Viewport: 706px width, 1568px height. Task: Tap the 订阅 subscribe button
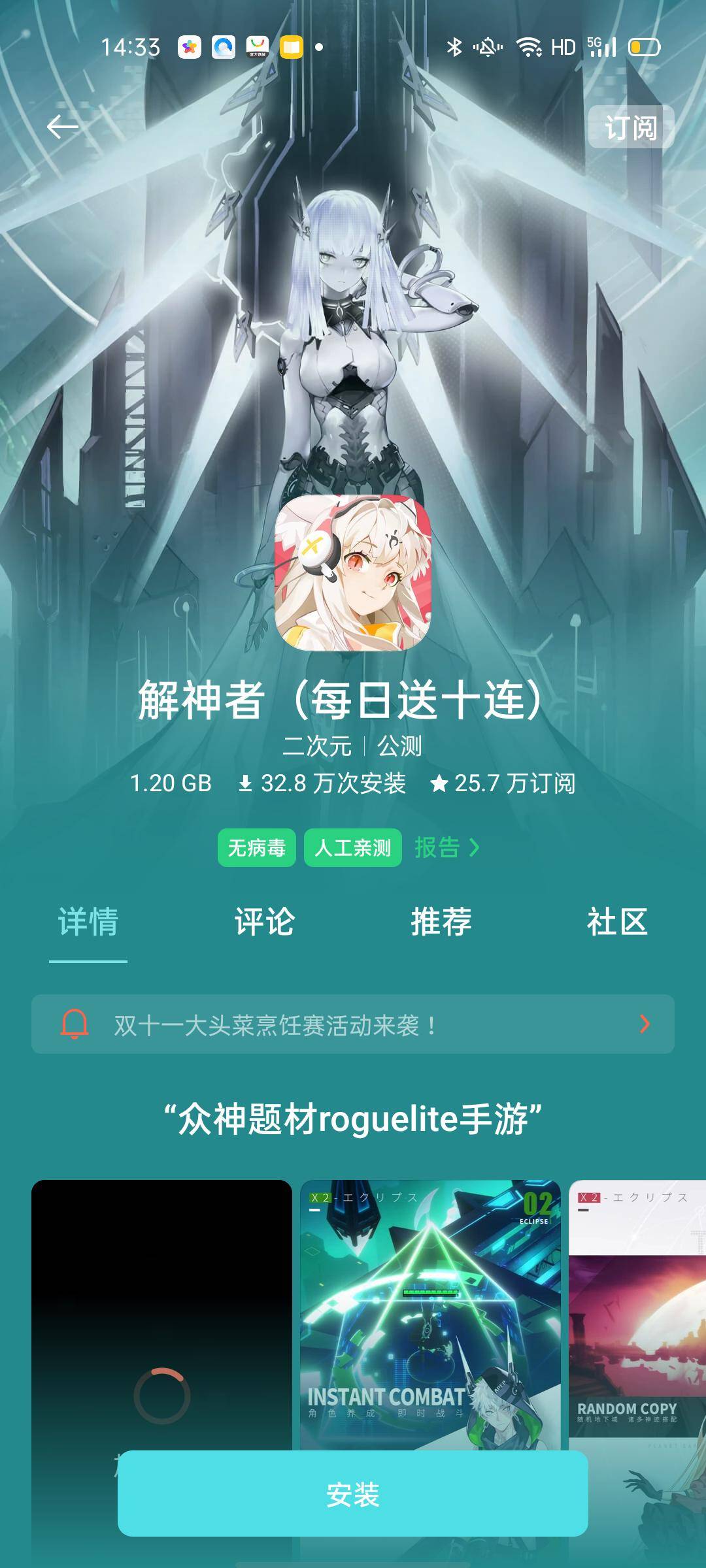[631, 127]
